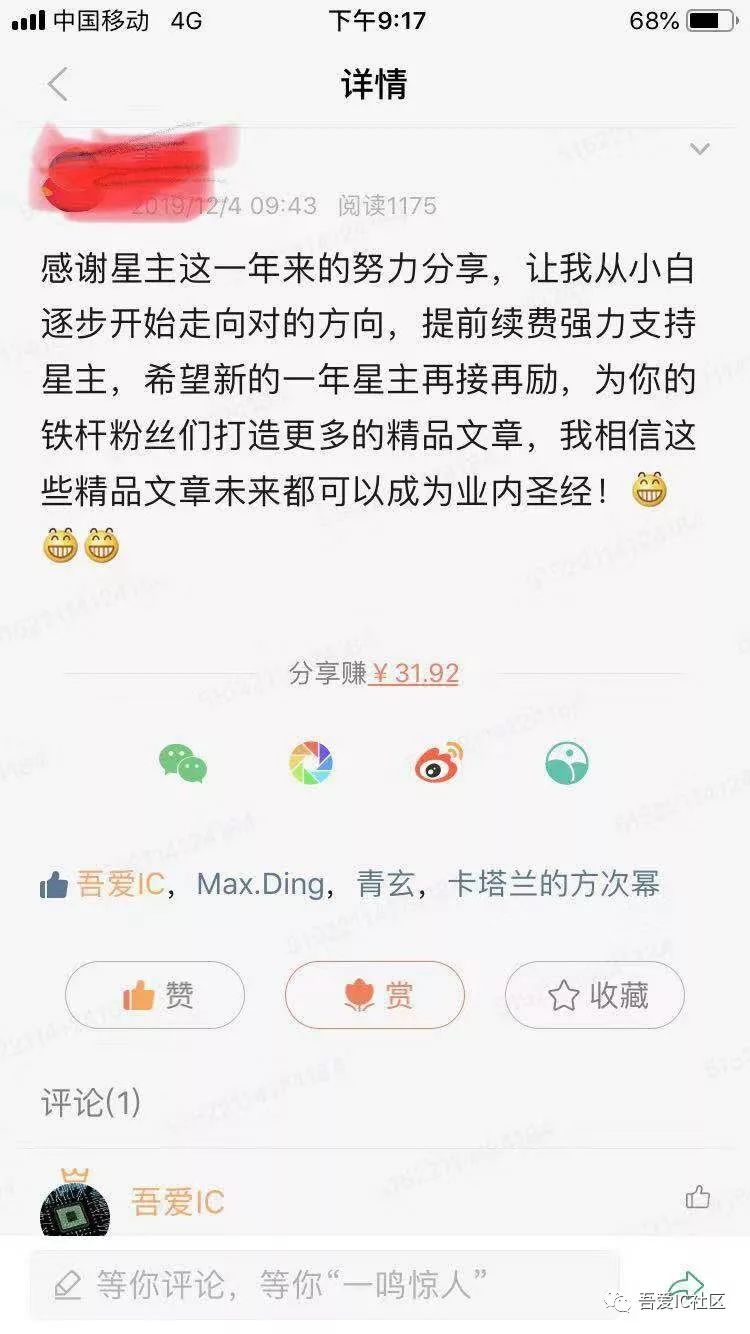Like the post with the 赞 button
Image resolution: width=750 pixels, height=1334 pixels.
pyautogui.click(x=155, y=995)
